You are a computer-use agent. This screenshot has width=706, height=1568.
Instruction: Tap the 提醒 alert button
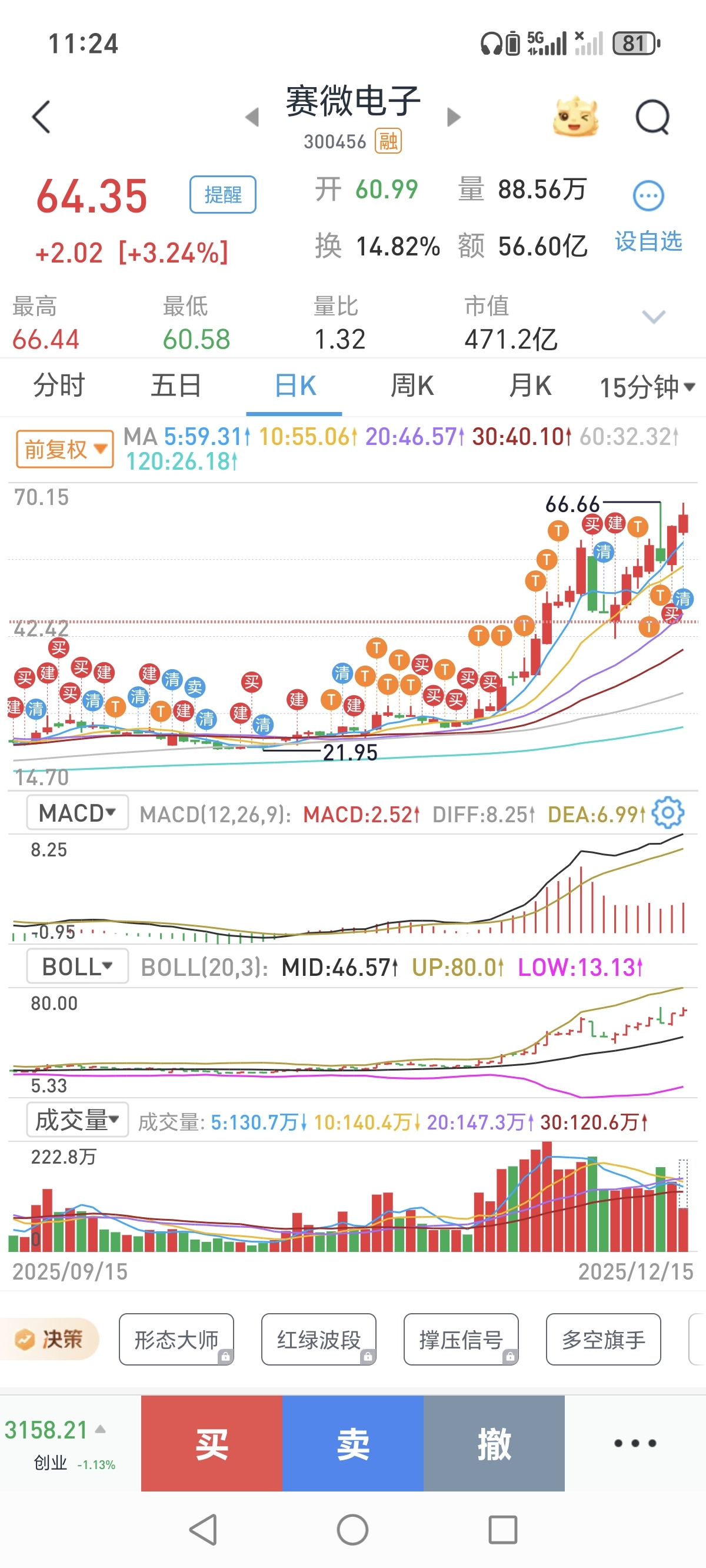(x=223, y=195)
